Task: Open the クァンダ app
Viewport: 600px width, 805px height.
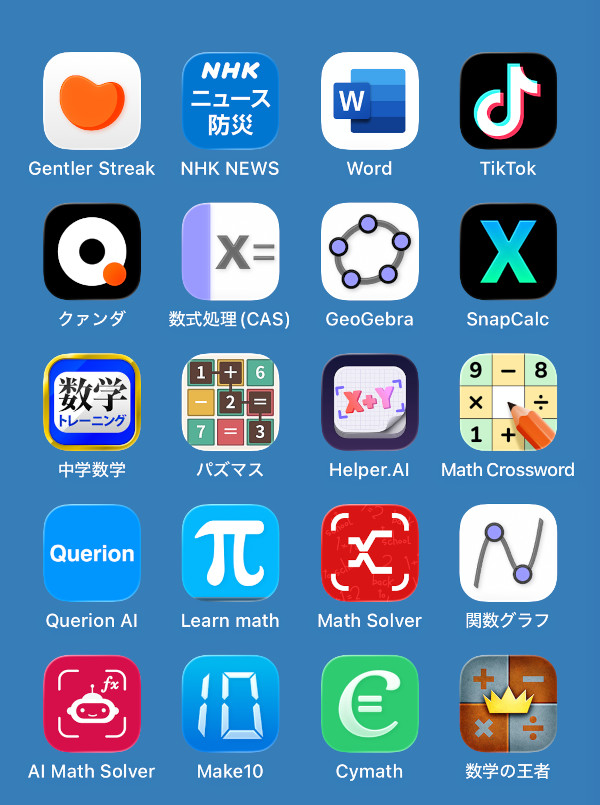Action: (x=92, y=252)
